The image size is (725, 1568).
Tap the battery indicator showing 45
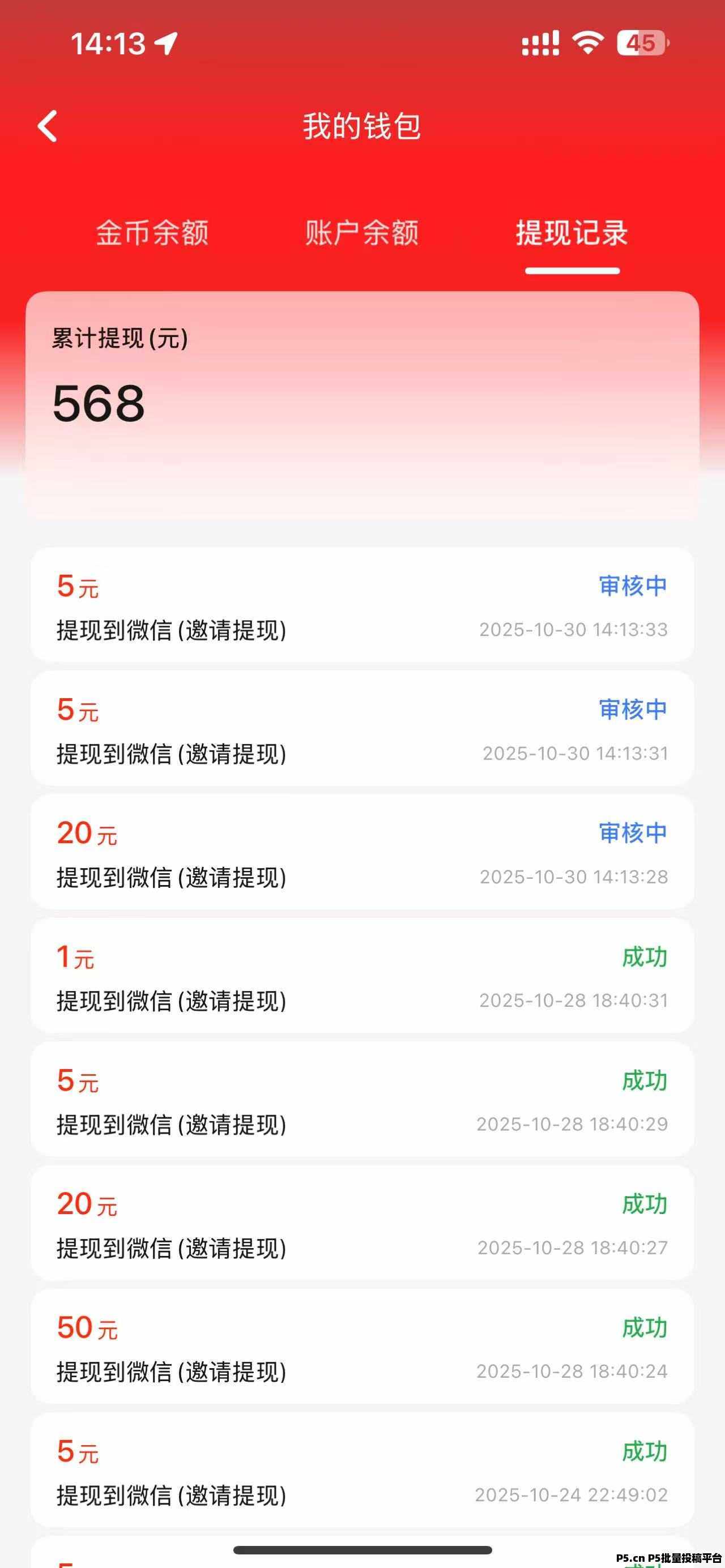(x=643, y=42)
